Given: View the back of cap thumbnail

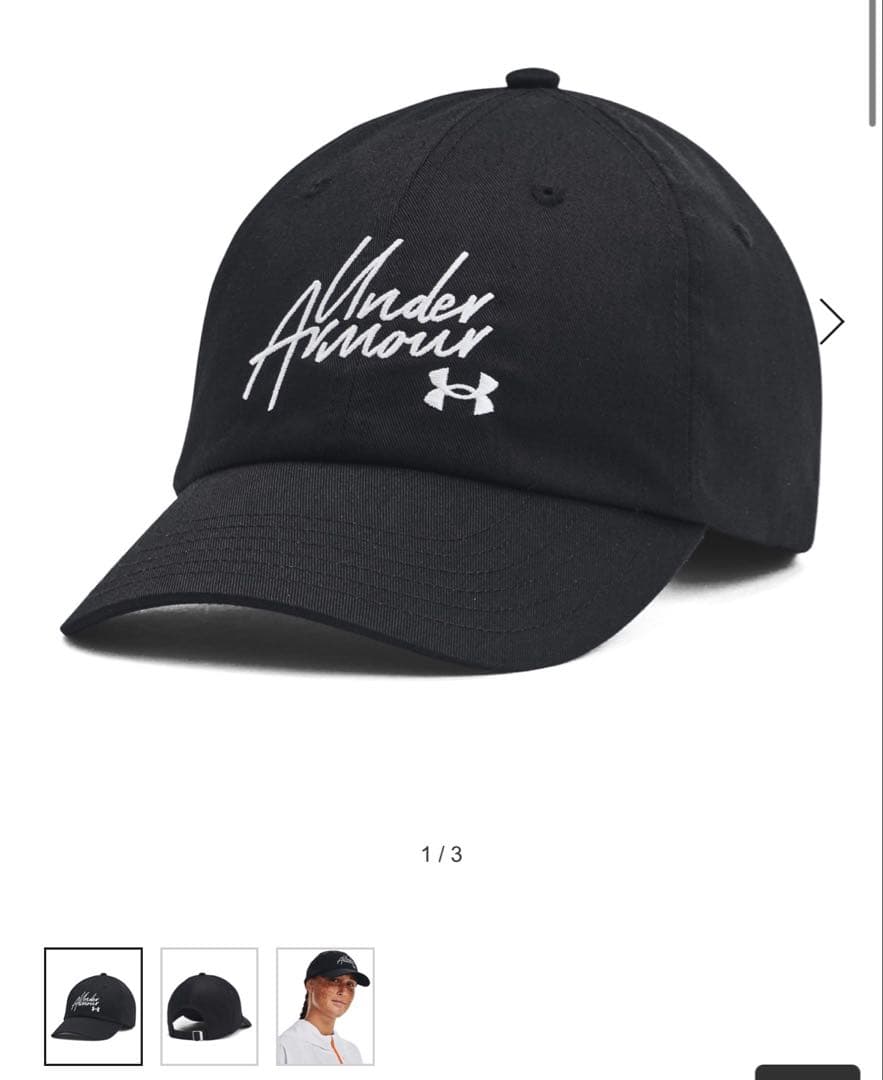Looking at the screenshot, I should [209, 1006].
